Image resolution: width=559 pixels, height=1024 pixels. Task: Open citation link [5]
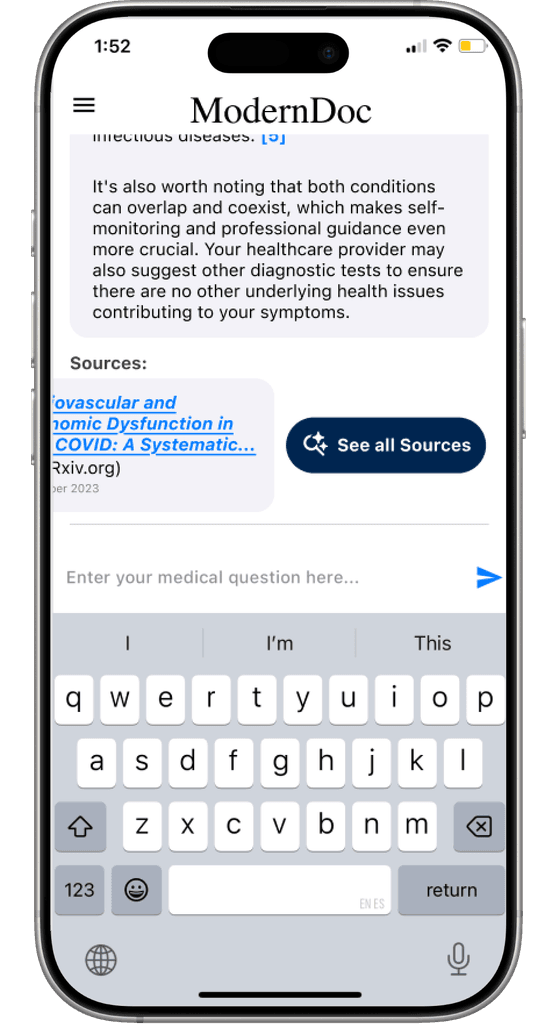[273, 138]
